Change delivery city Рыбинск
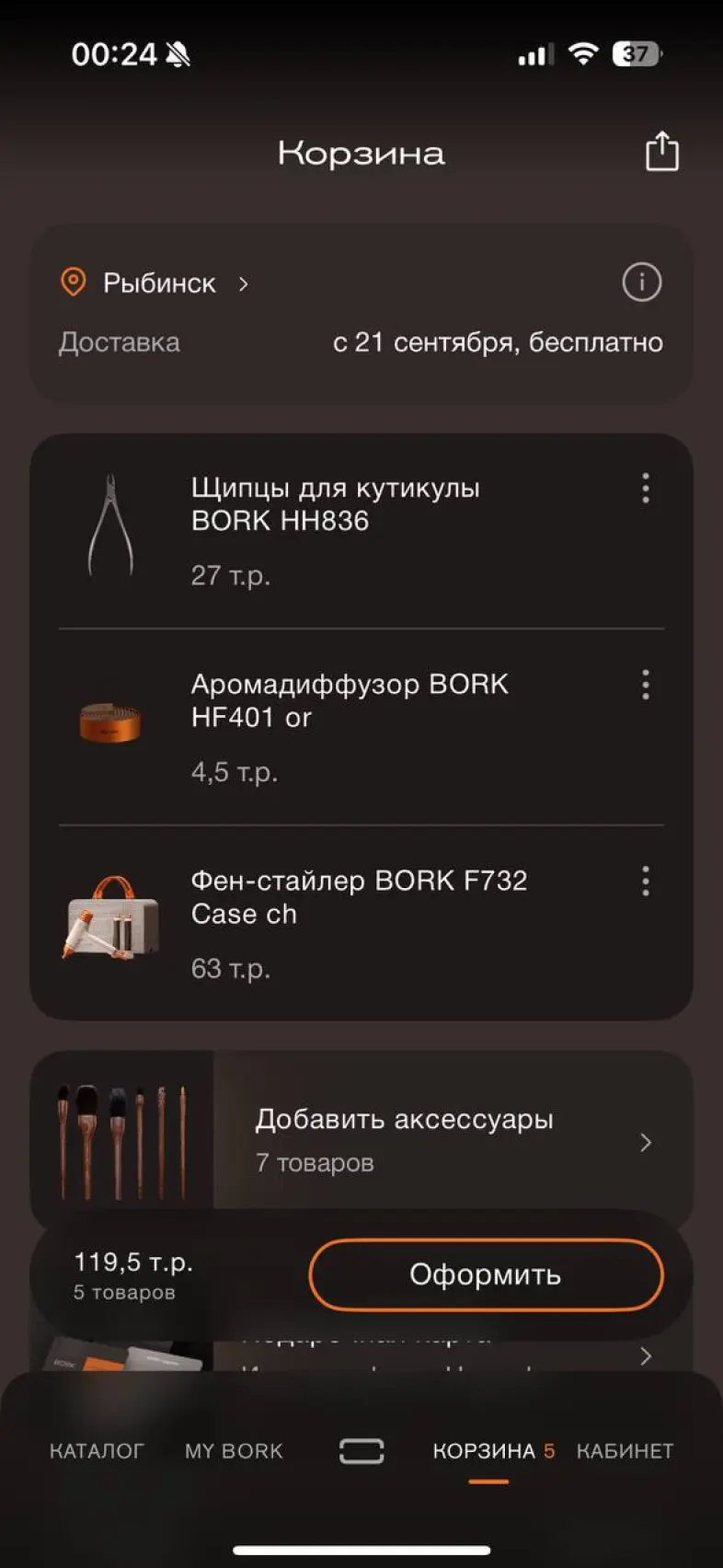723x1568 pixels. [x=159, y=283]
